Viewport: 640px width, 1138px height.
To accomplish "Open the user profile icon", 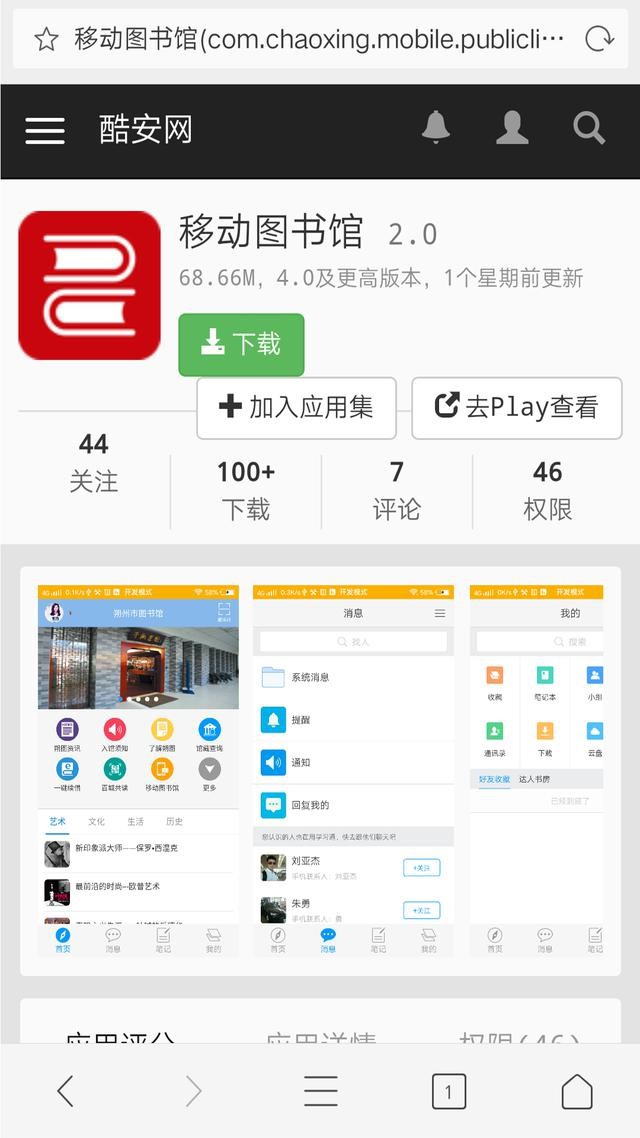I will 512,128.
